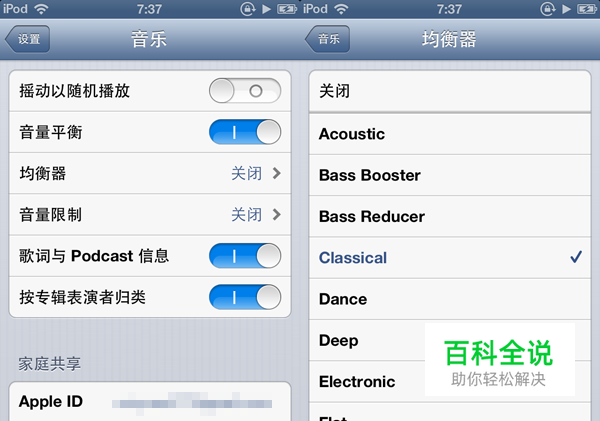
Task: Disable 歌词与 Podcast 信息
Action: click(x=245, y=256)
